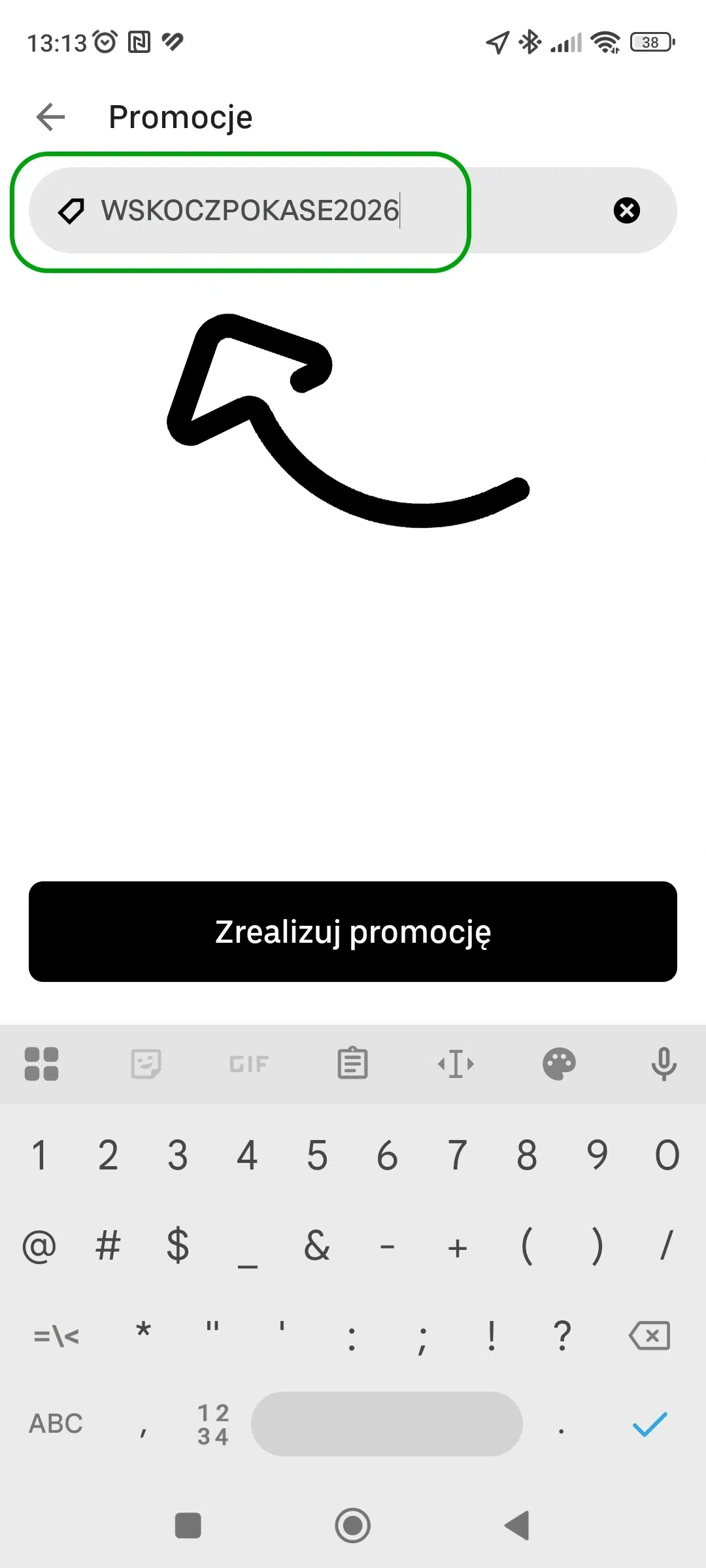Open the keyboard quick features grid icon
Image resolution: width=706 pixels, height=1568 pixels.
point(42,1064)
